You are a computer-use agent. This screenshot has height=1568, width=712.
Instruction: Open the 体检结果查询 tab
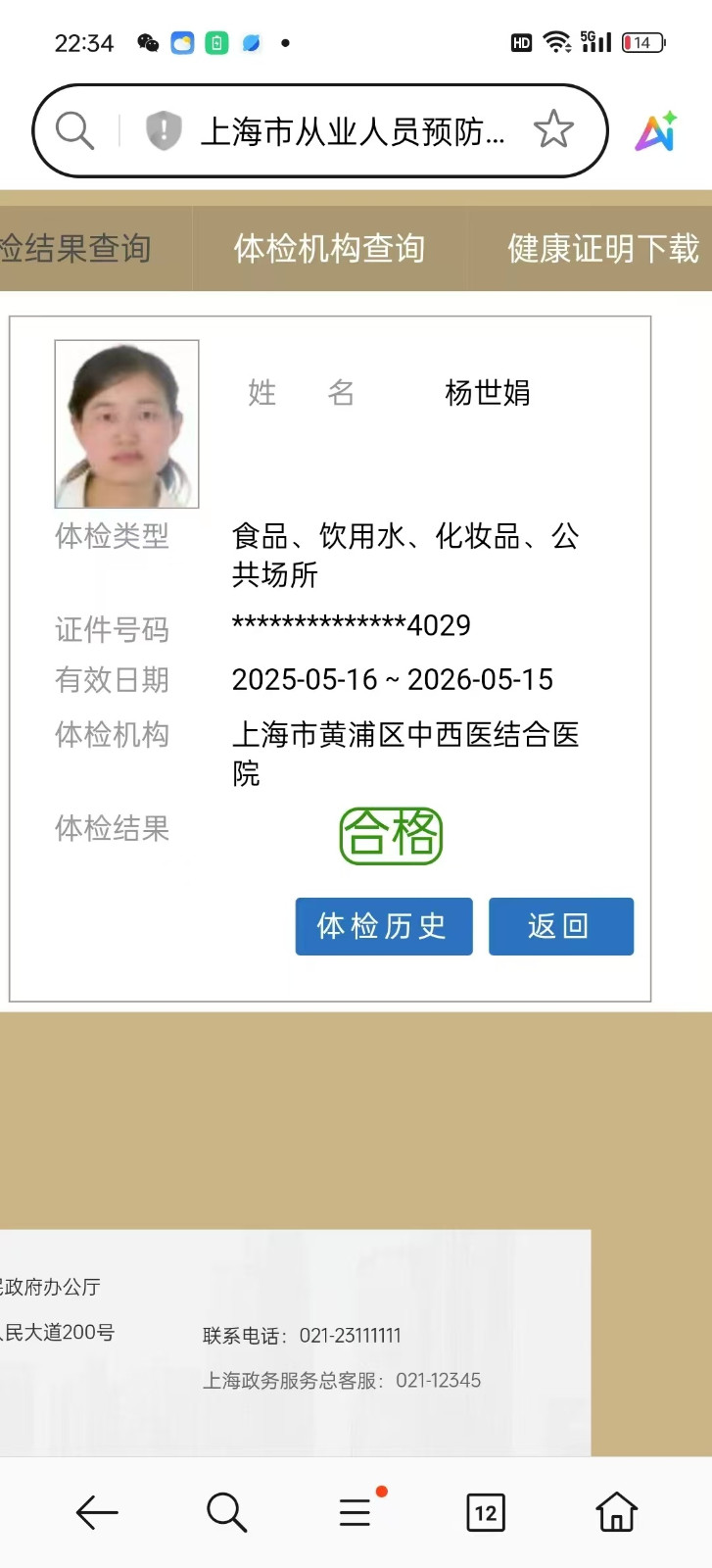(78, 249)
